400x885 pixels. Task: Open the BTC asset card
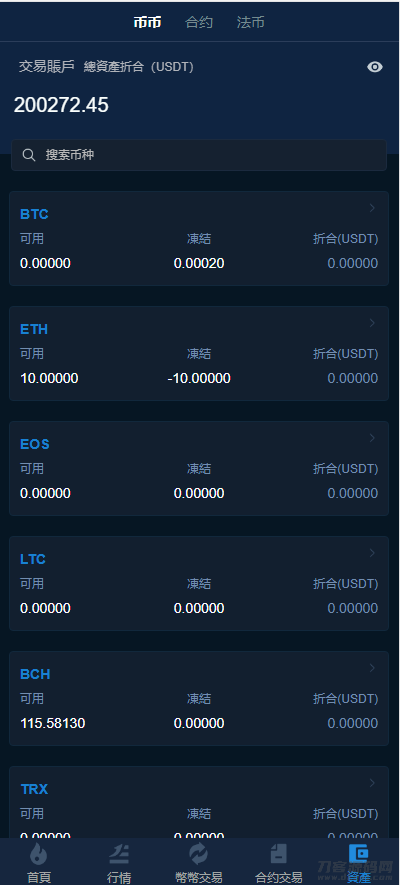coord(199,238)
